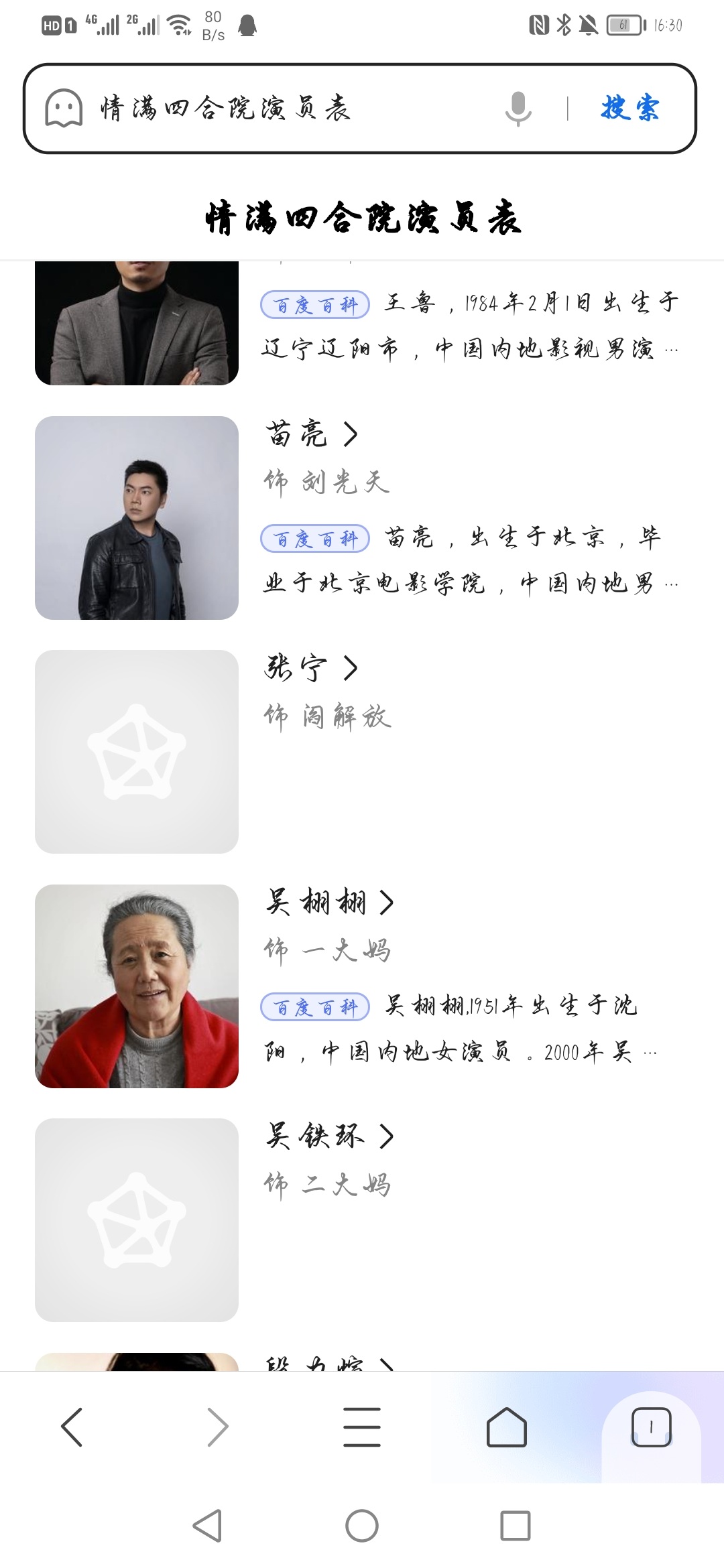Go back to the previous browser page
724x1568 pixels.
click(72, 1427)
